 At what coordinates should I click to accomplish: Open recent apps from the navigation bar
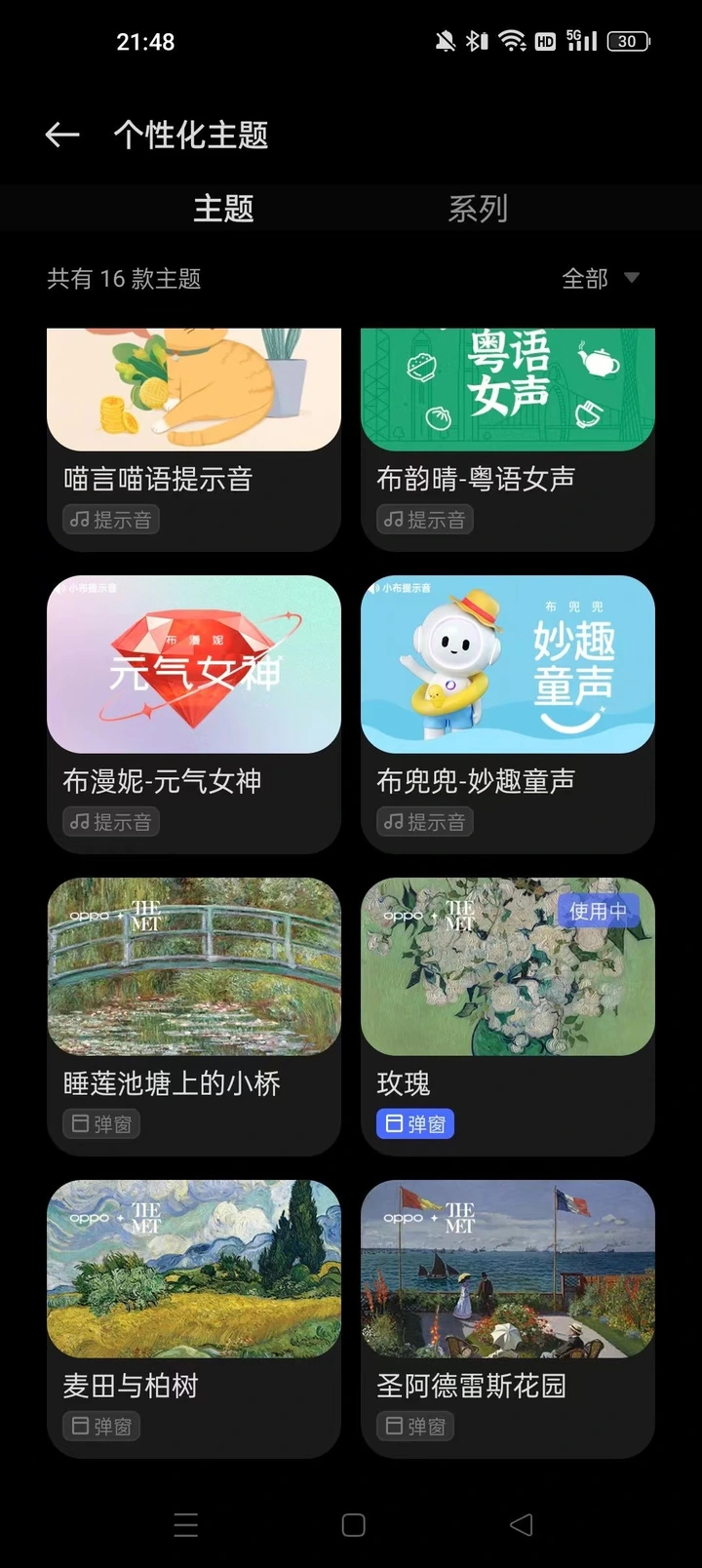click(185, 1525)
